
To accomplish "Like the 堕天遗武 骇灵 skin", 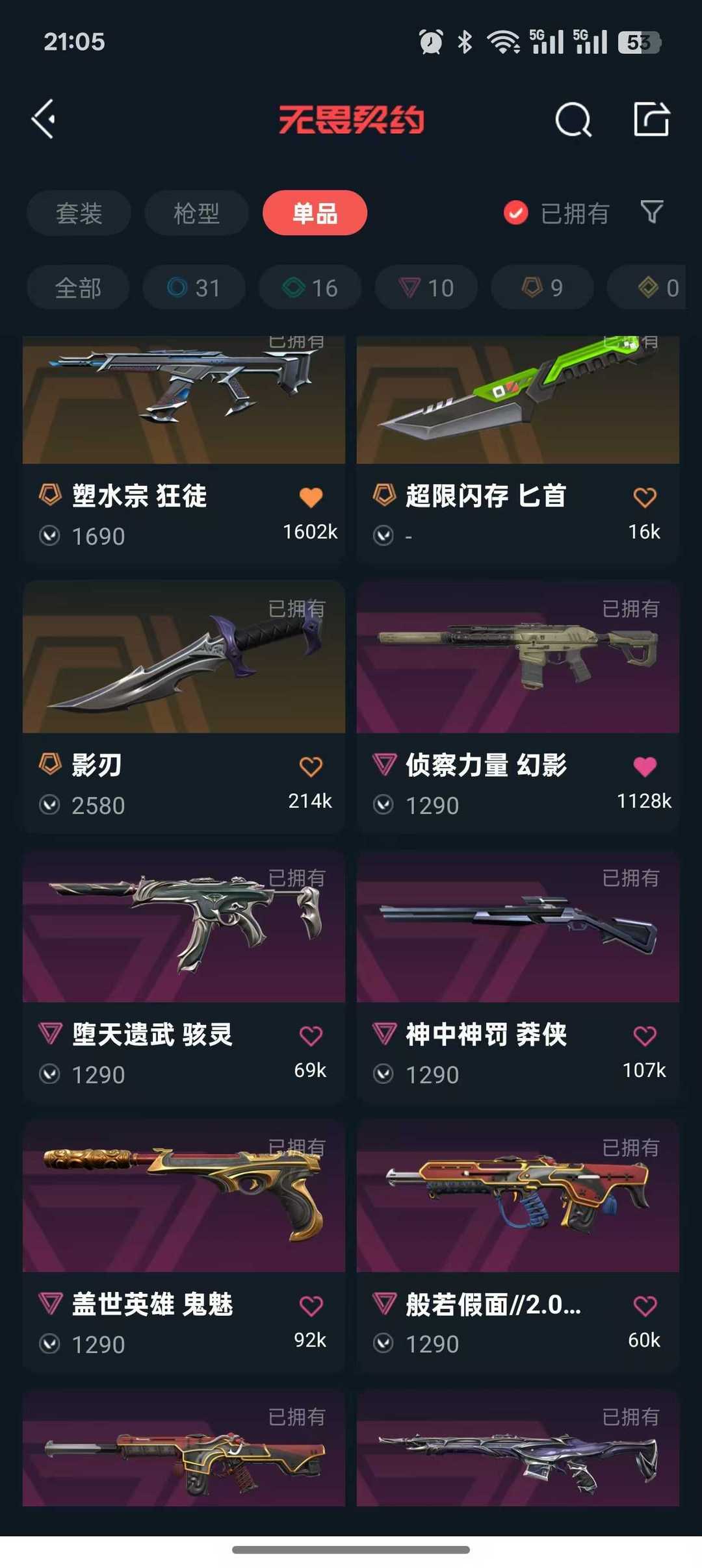I will pyautogui.click(x=311, y=1036).
